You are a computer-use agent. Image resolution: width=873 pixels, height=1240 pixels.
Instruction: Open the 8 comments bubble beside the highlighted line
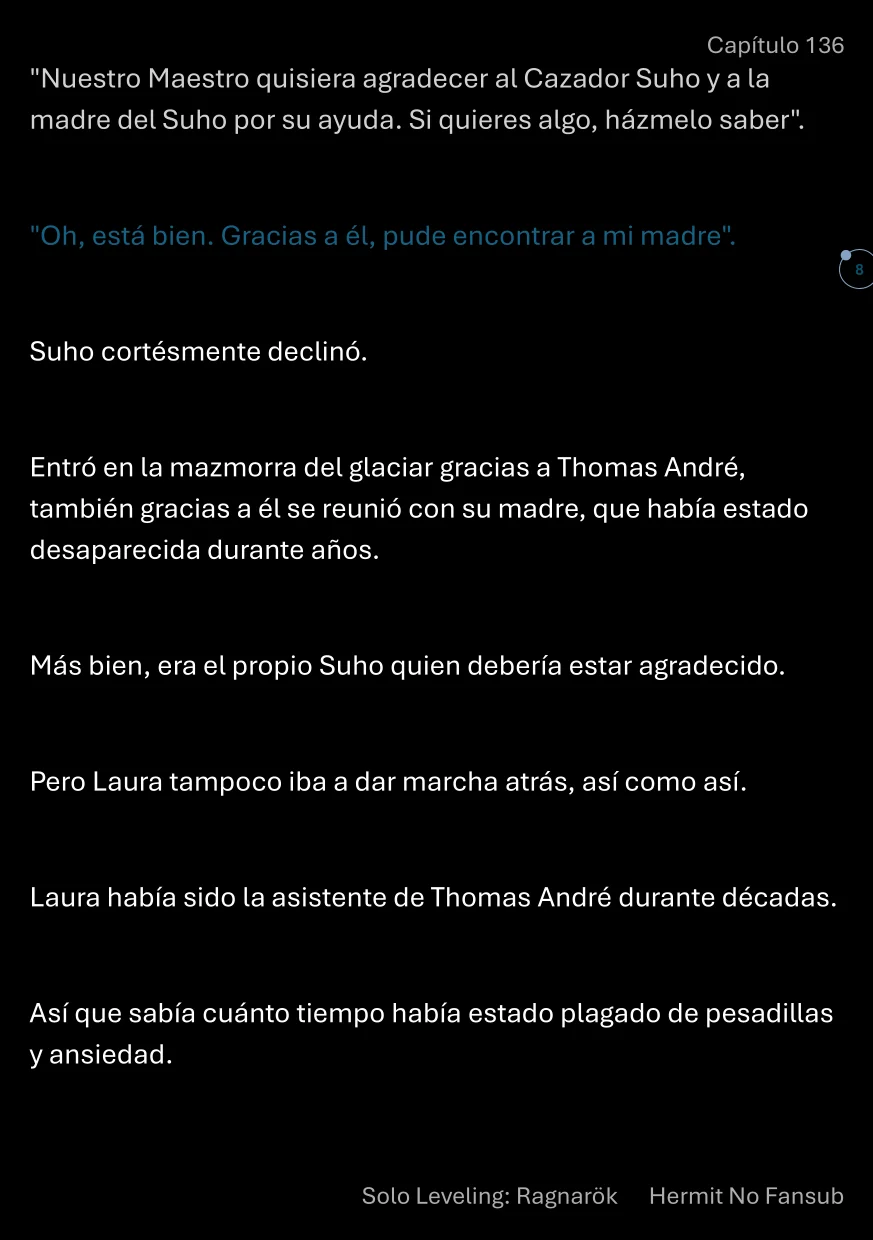pyautogui.click(x=857, y=270)
